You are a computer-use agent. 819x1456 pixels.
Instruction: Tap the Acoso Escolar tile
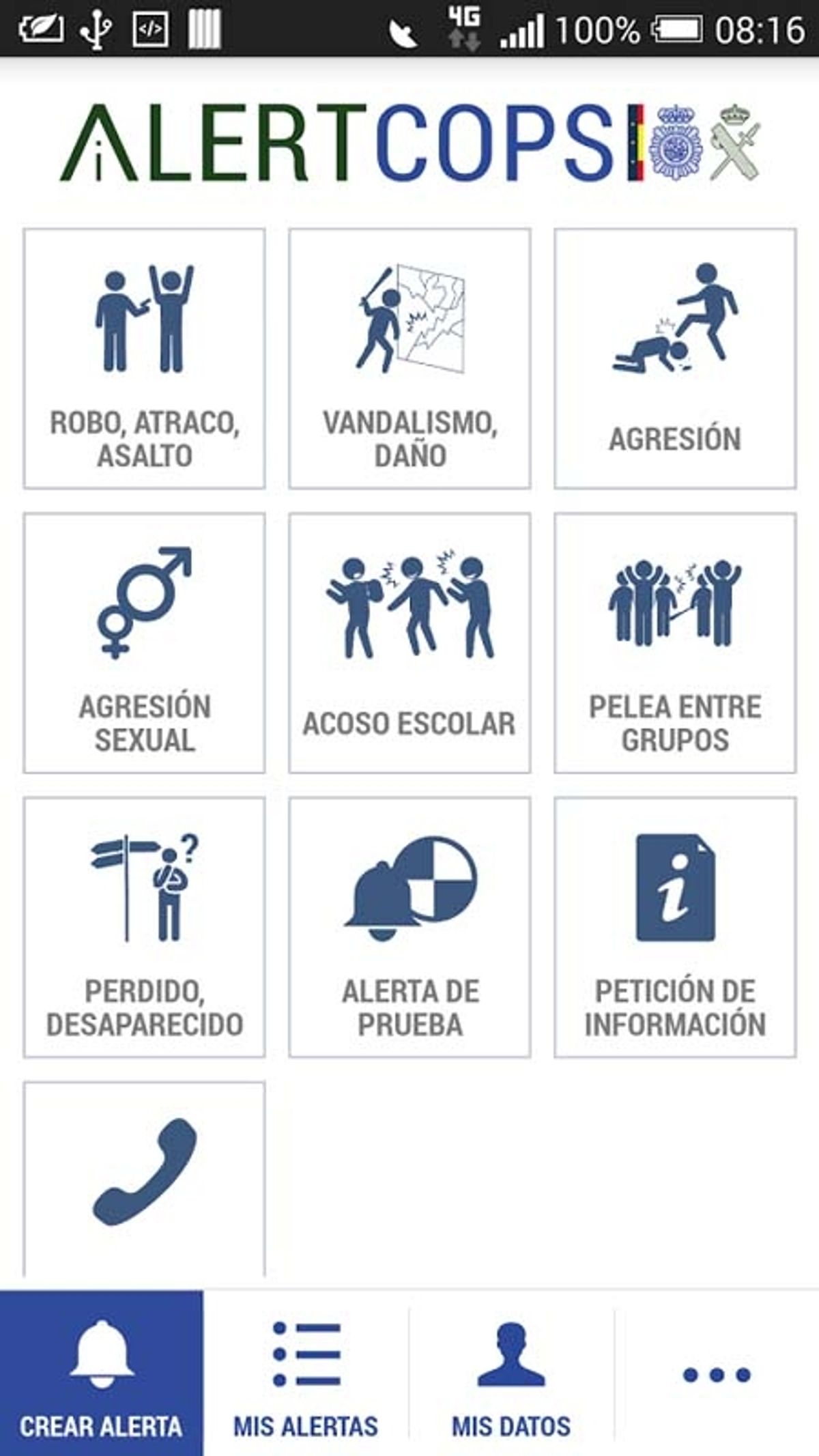click(409, 643)
